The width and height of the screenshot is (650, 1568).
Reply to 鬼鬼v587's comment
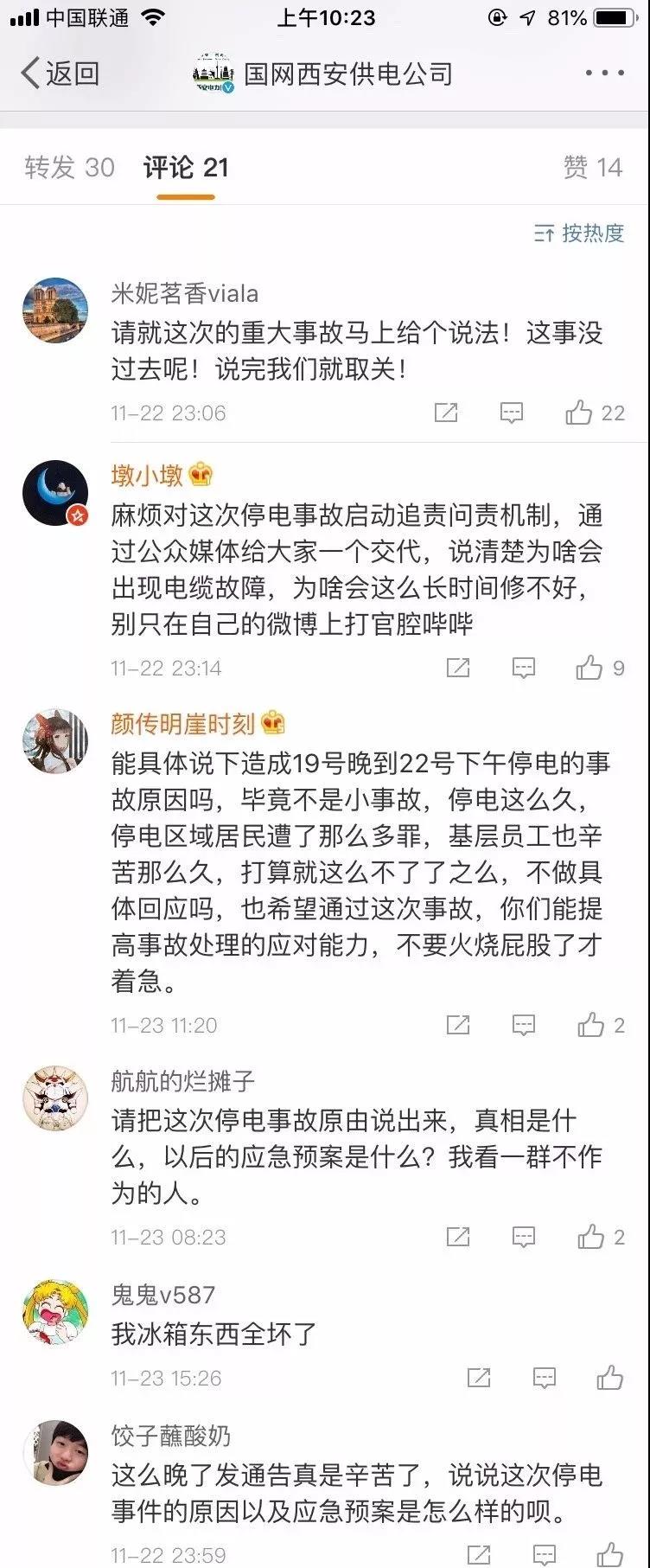545,1378
